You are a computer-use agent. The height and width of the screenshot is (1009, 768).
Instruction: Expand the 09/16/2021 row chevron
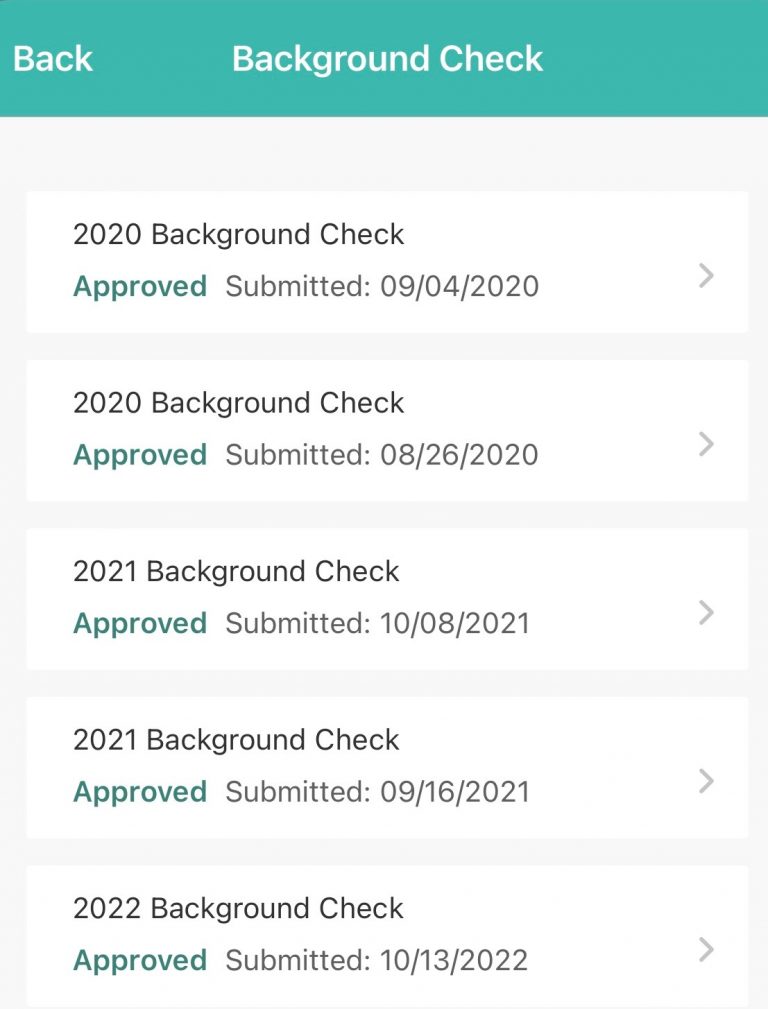tap(706, 781)
